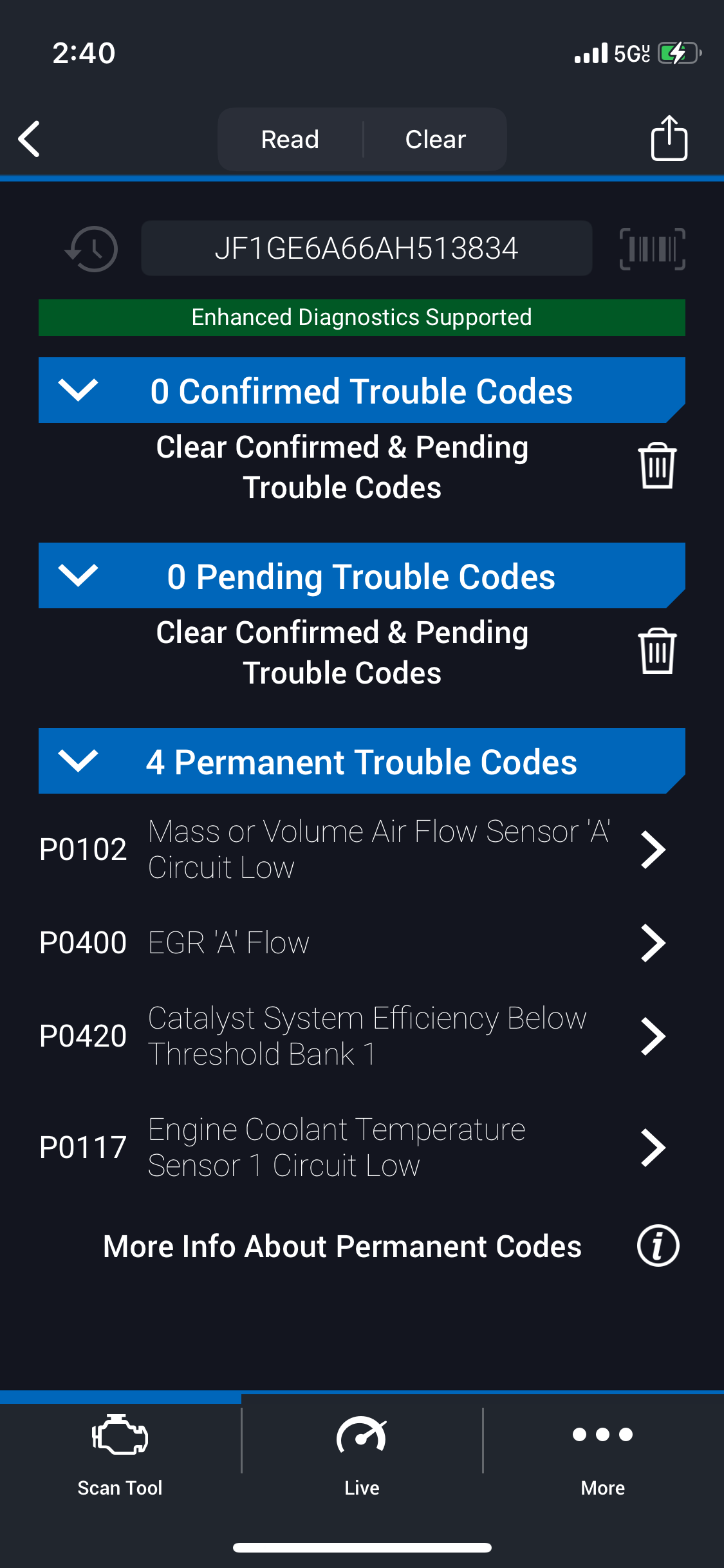Screen dimensions: 724x1568
Task: Collapse the Pending Trouble Codes section
Action: click(78, 576)
